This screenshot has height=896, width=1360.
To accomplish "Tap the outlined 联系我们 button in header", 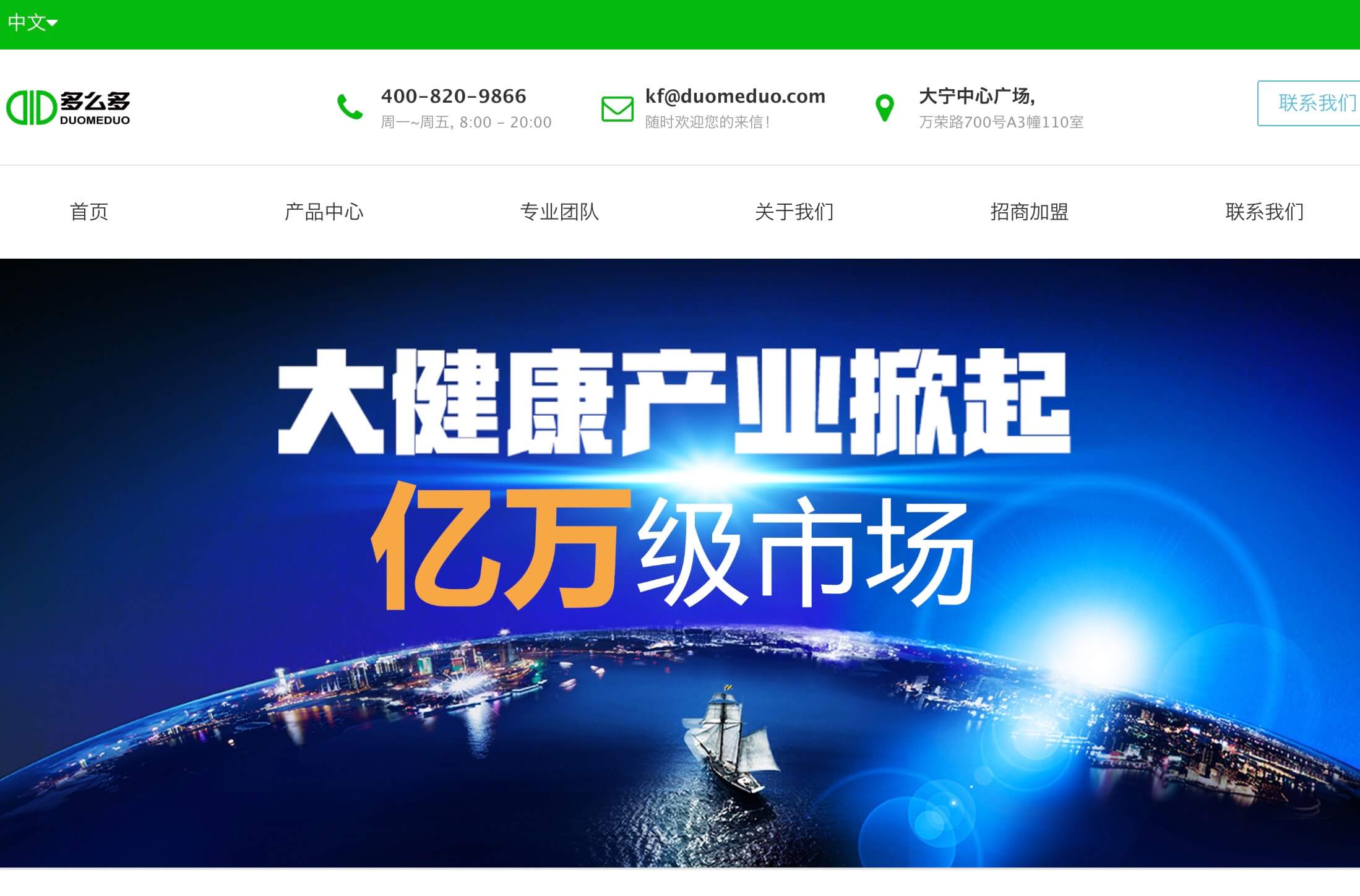I will tap(1309, 103).
